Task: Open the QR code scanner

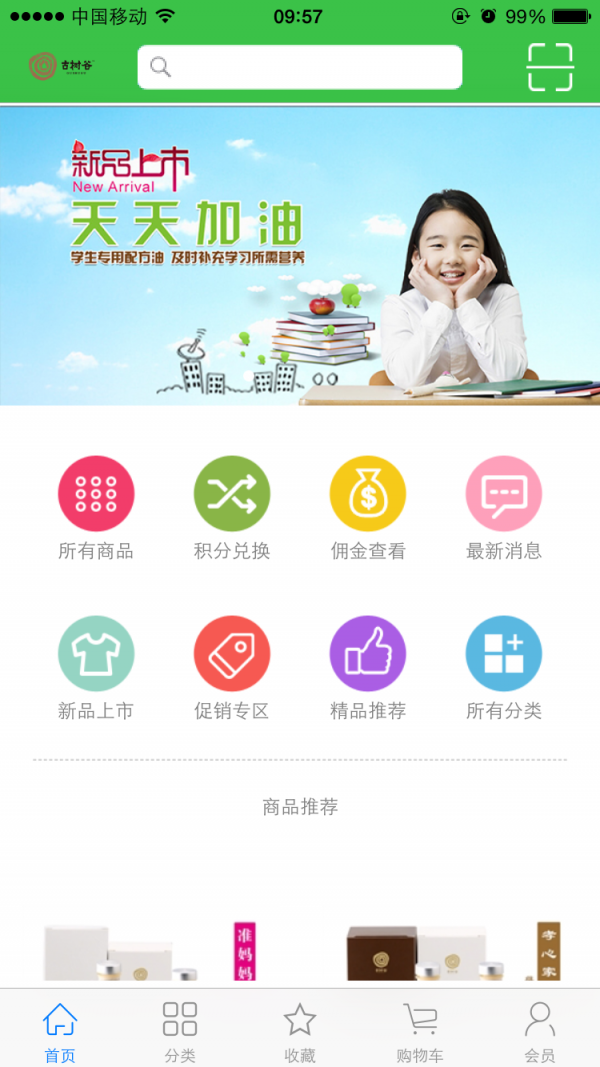Action: click(x=550, y=67)
